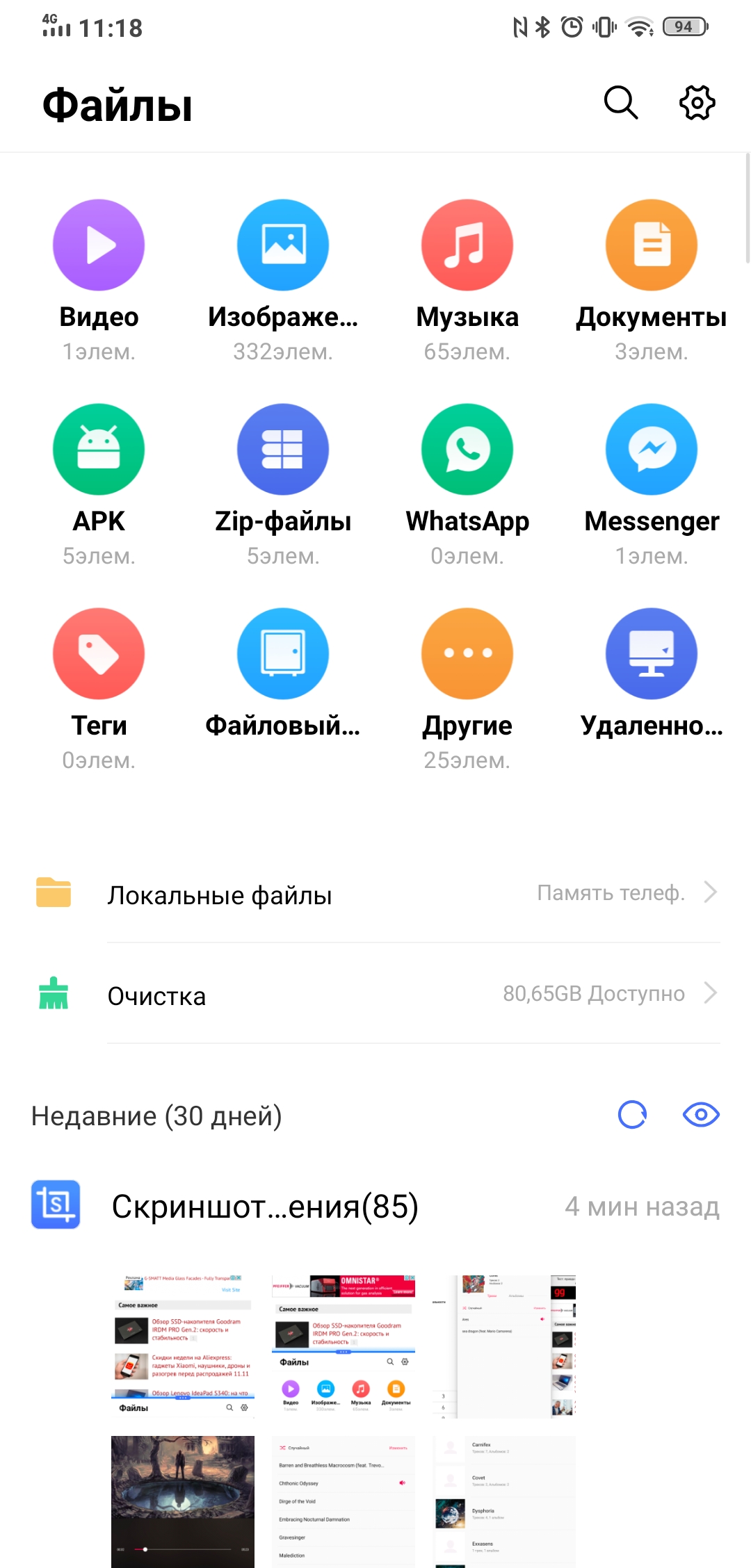
Task: Open settings gear icon
Action: point(697,104)
